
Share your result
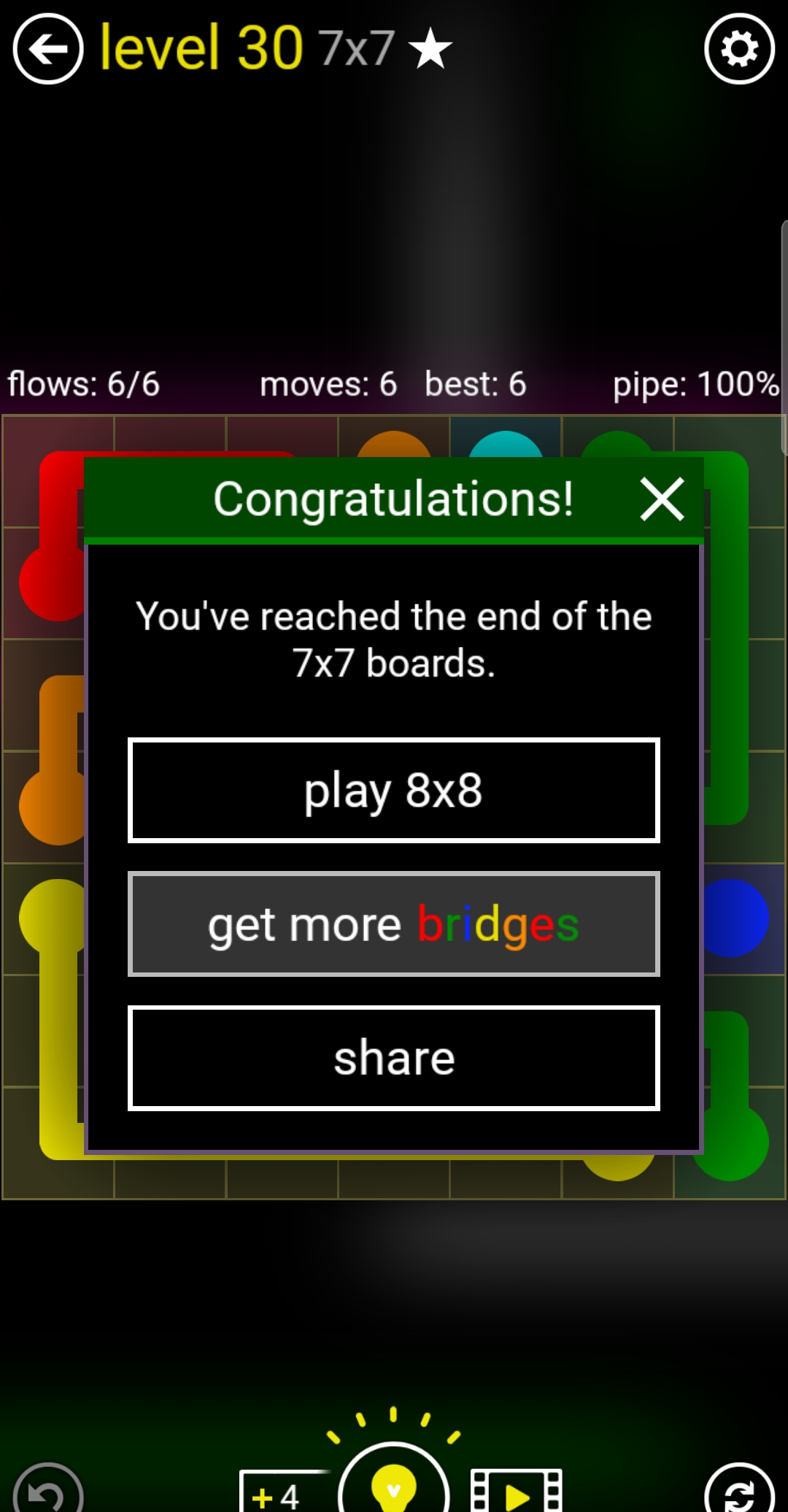[394, 1058]
